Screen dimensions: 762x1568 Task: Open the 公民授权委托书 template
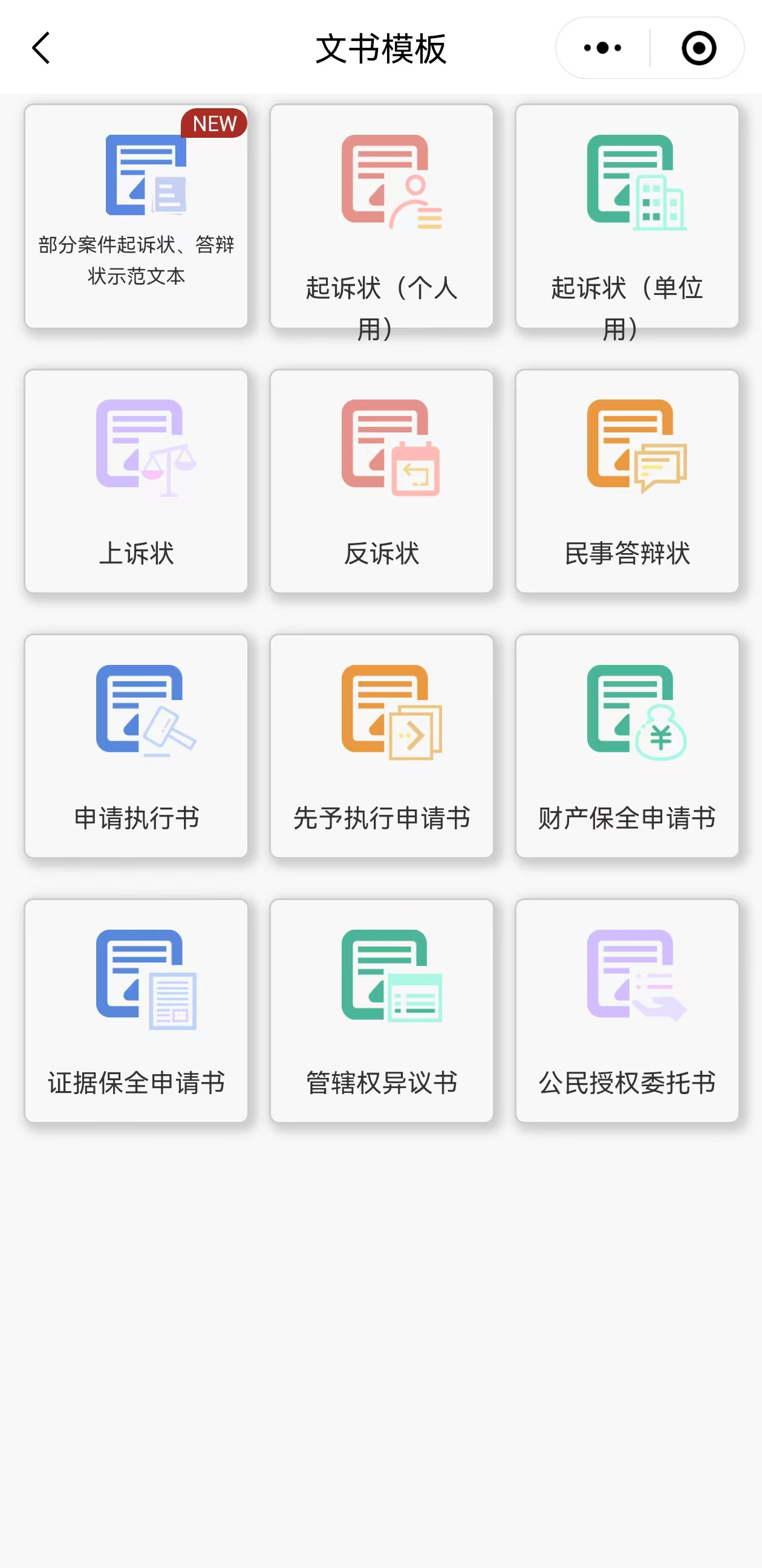(627, 1011)
